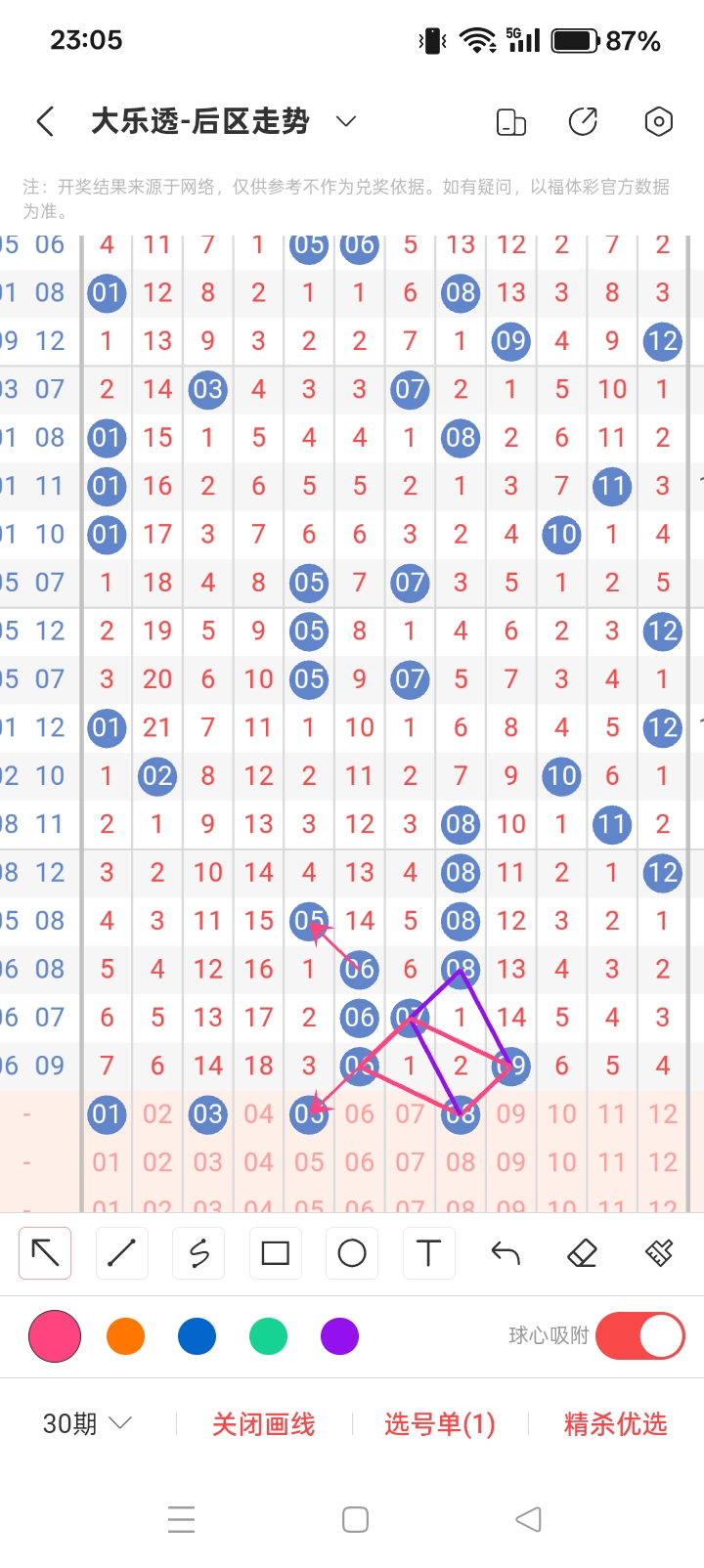Pick the rectangle shape tool

point(276,1253)
